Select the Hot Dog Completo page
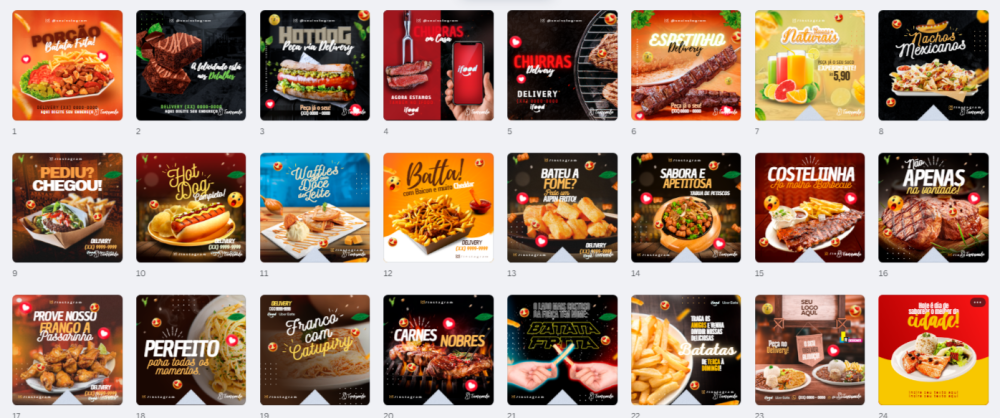 pos(191,208)
